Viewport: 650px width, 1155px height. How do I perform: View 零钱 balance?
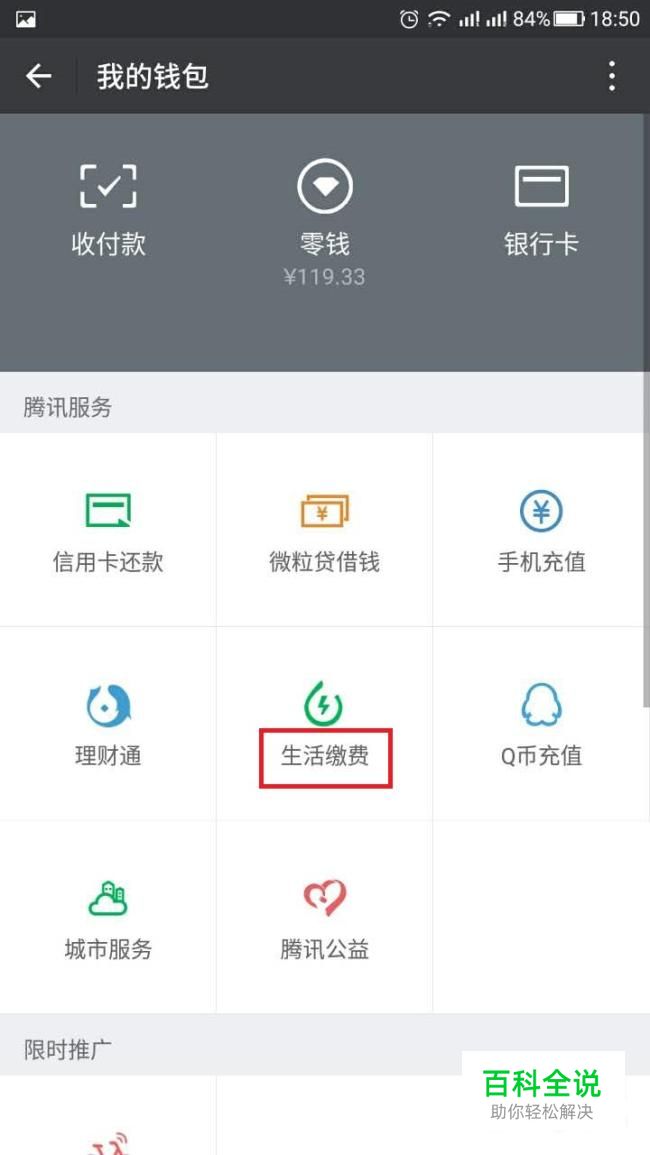pos(324,223)
